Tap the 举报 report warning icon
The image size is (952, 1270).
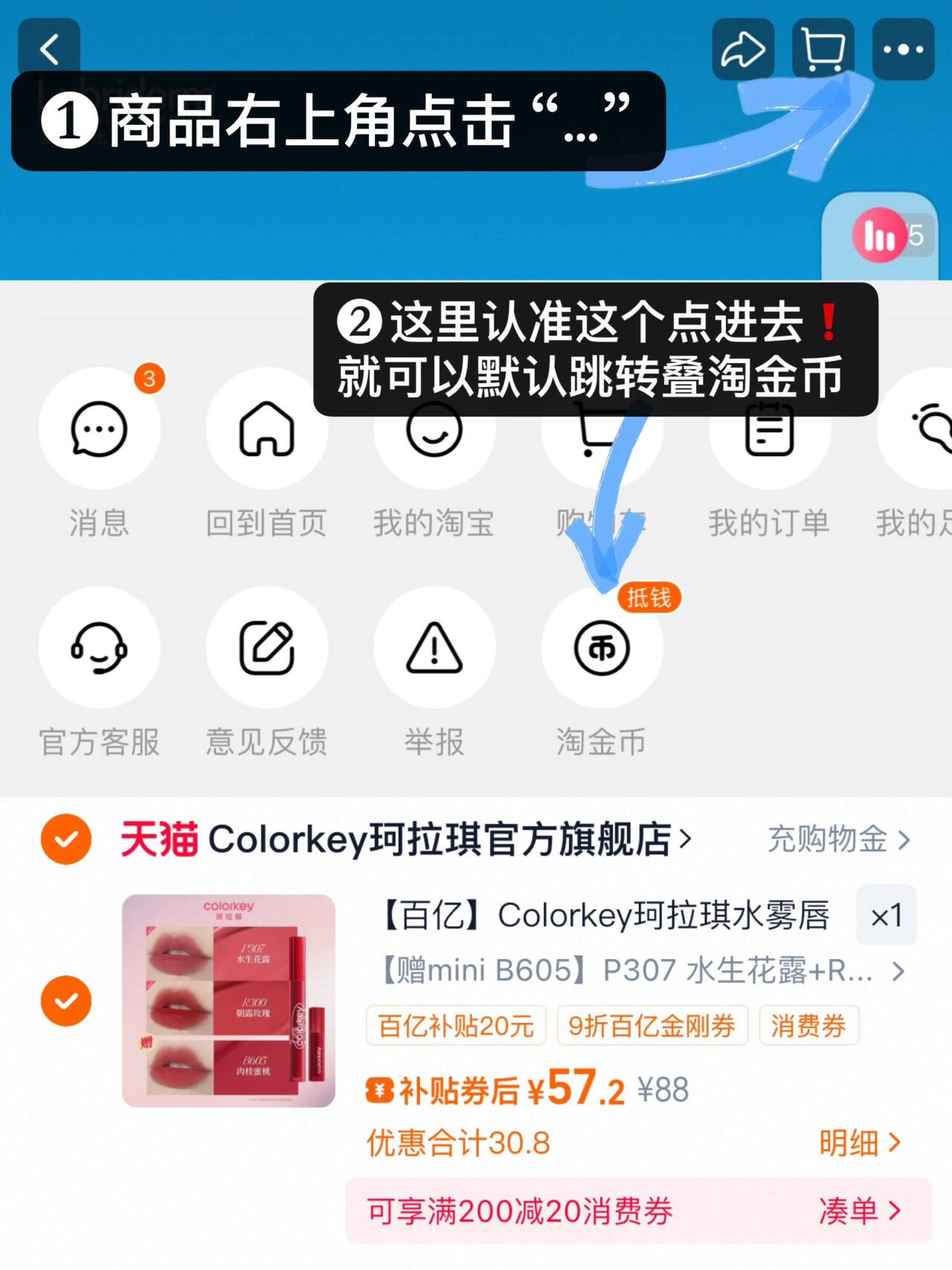[x=435, y=647]
